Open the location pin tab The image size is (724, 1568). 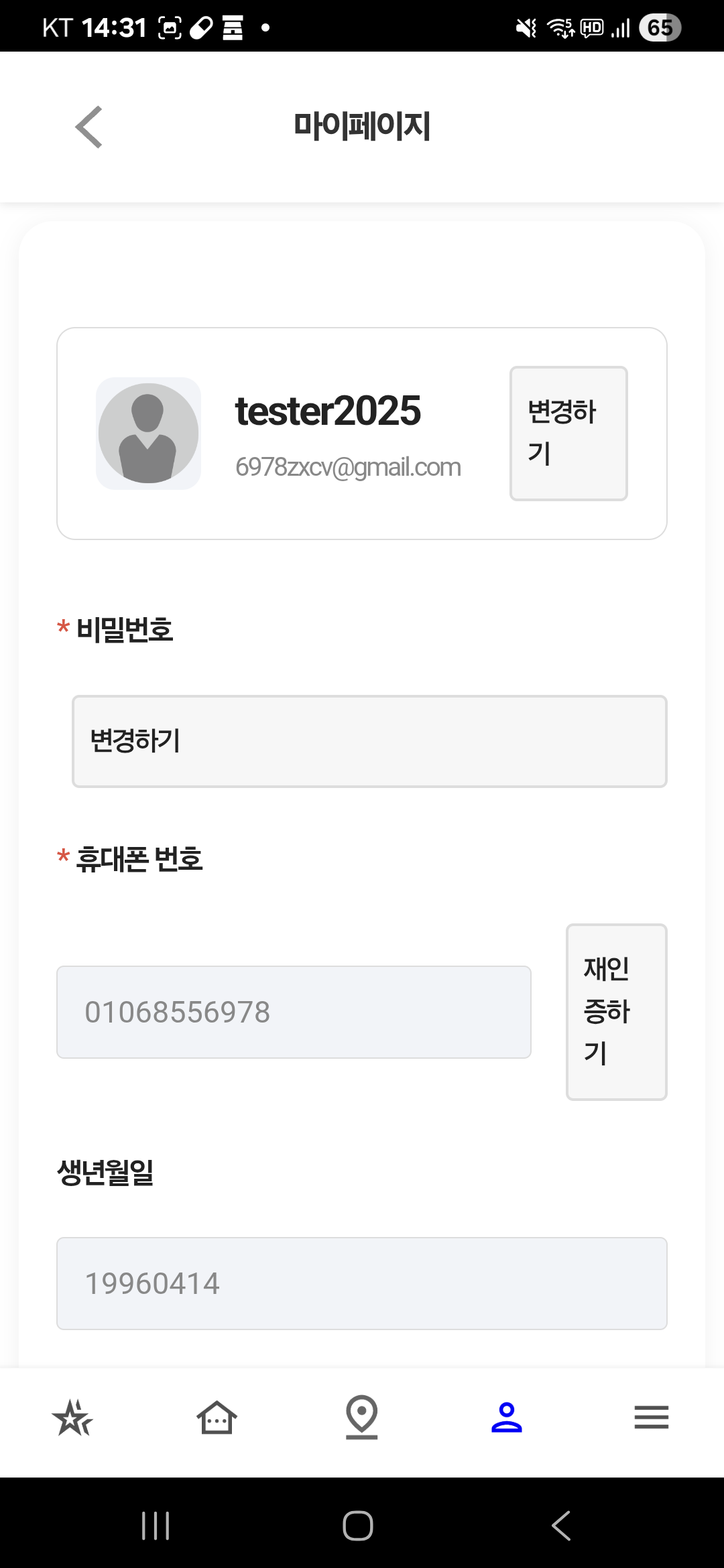(362, 1417)
